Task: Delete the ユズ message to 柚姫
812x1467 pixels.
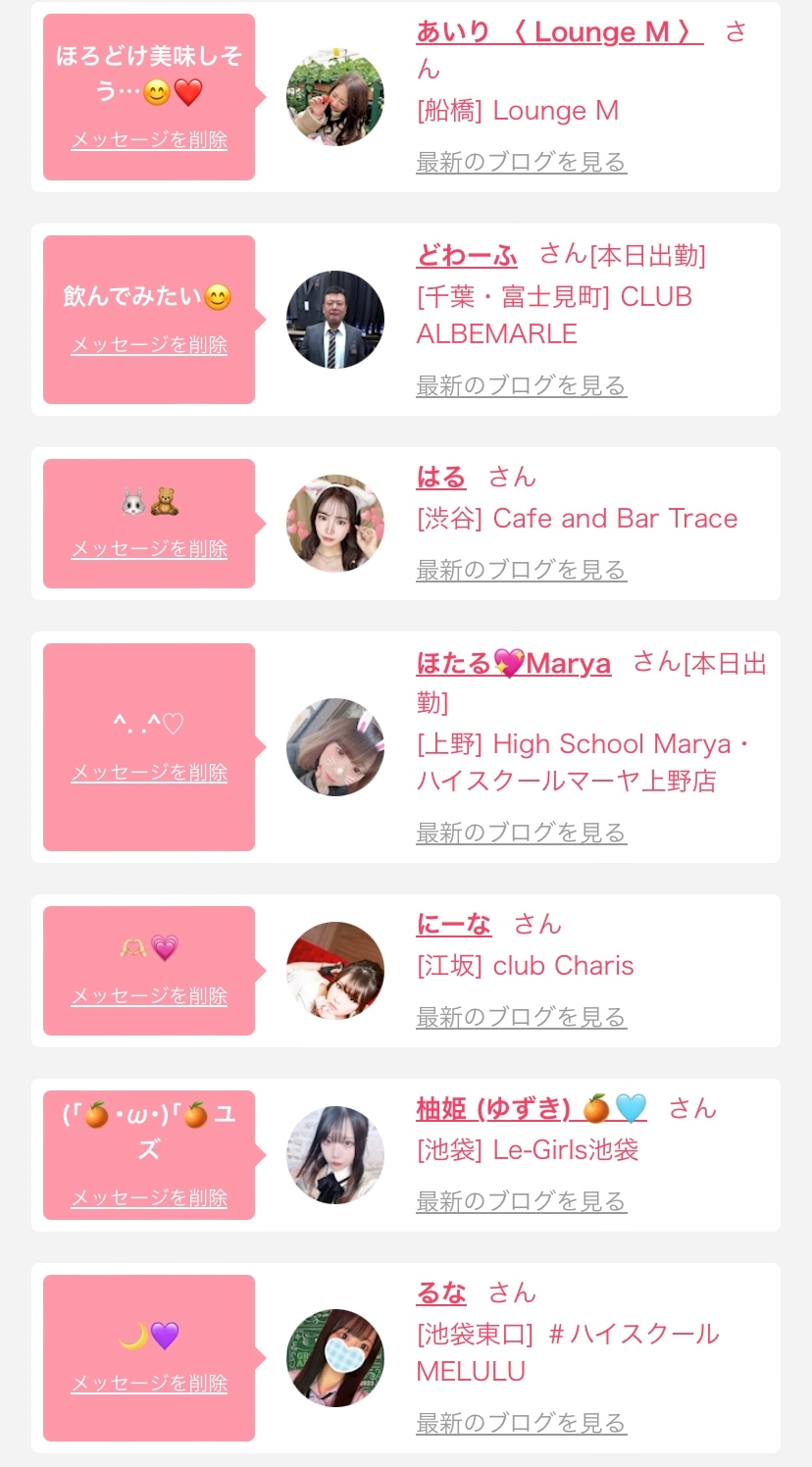Action: [149, 1198]
